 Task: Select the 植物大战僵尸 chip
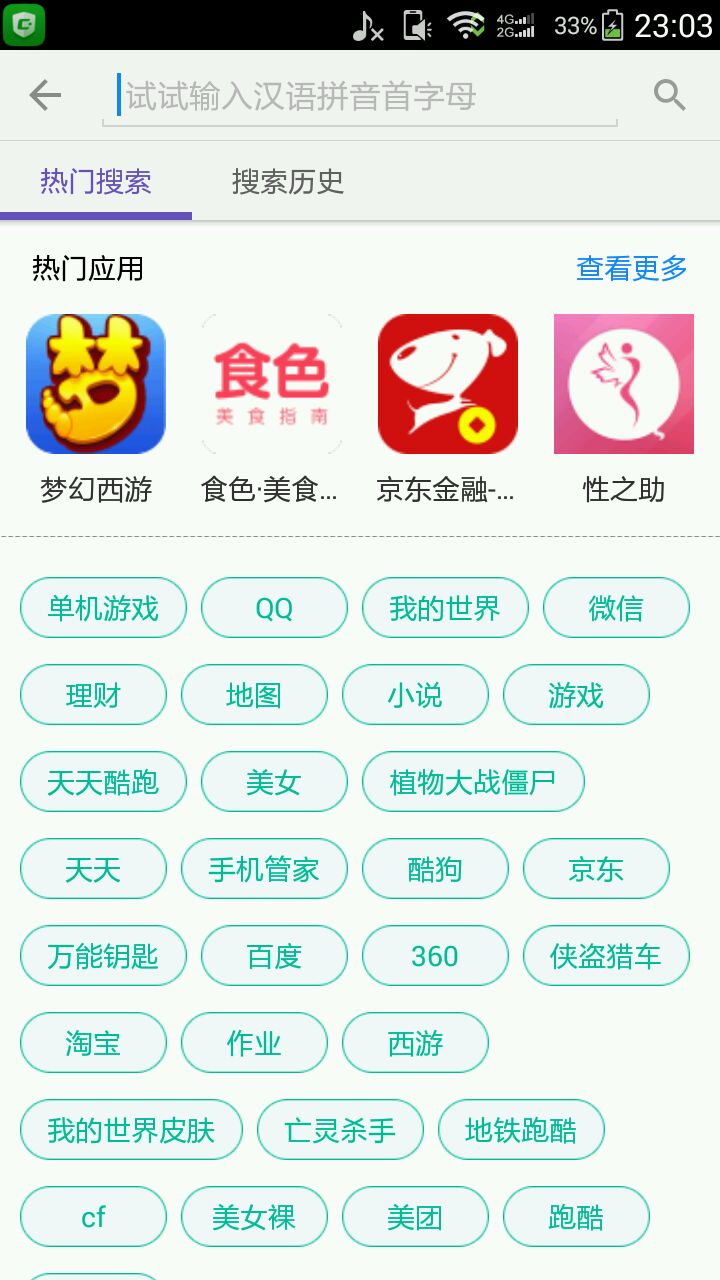473,782
